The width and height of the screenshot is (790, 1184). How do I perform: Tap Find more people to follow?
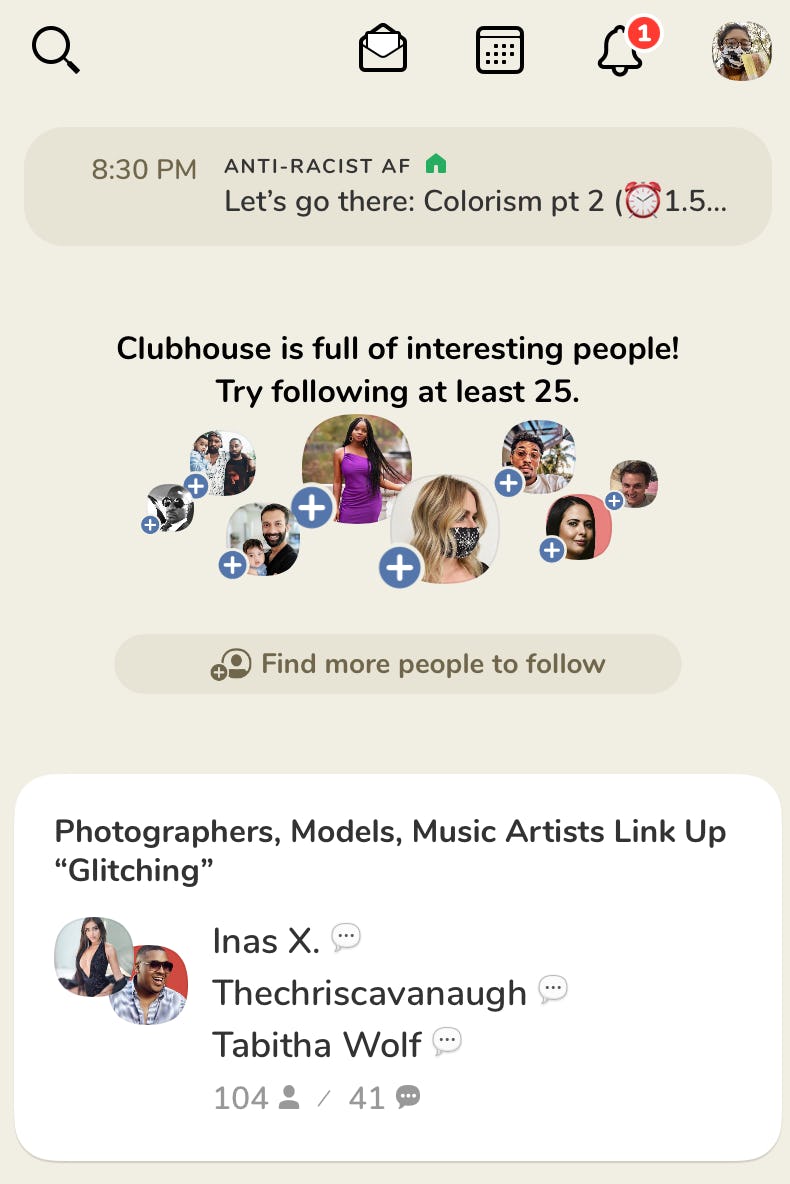pyautogui.click(x=397, y=664)
